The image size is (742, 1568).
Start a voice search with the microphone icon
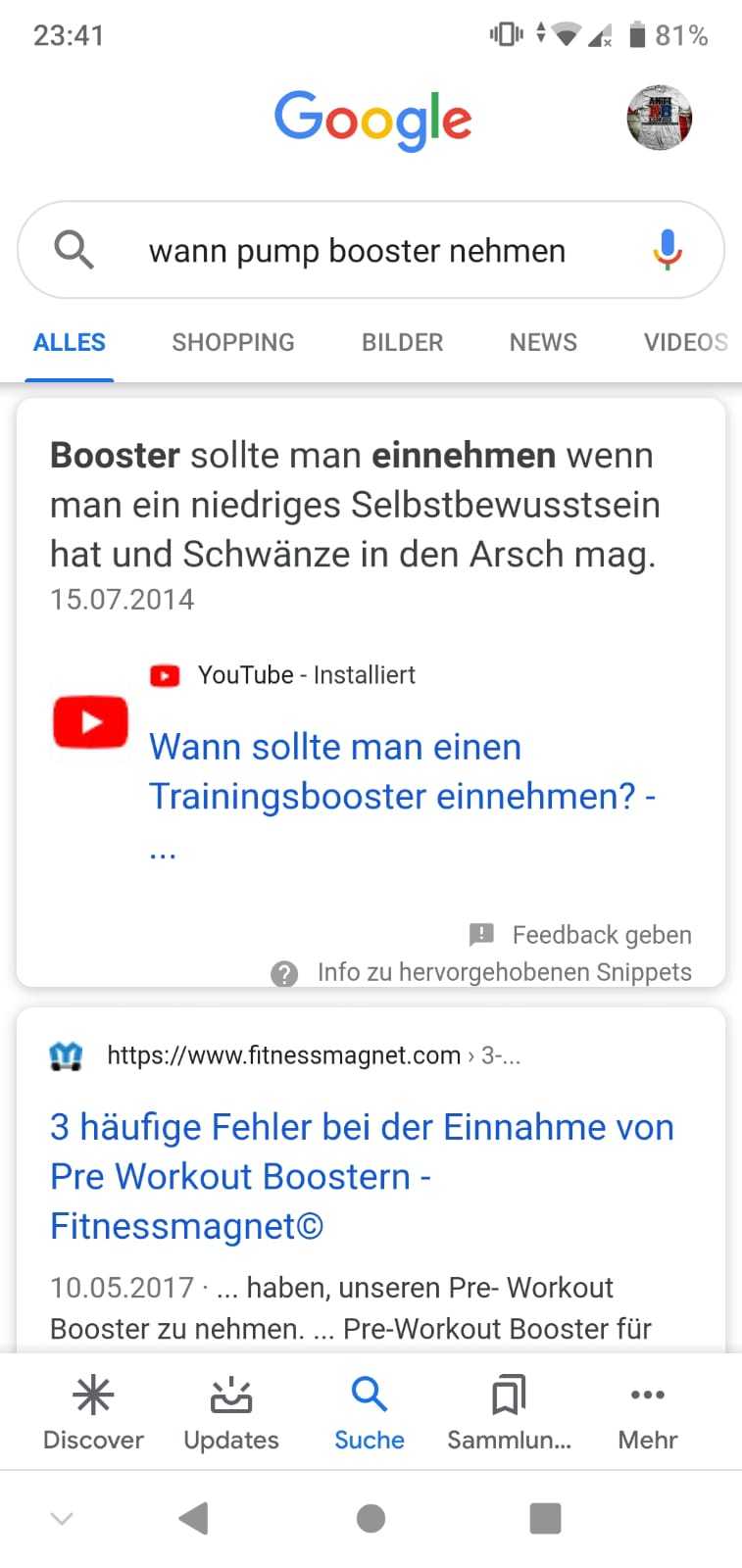click(x=668, y=251)
